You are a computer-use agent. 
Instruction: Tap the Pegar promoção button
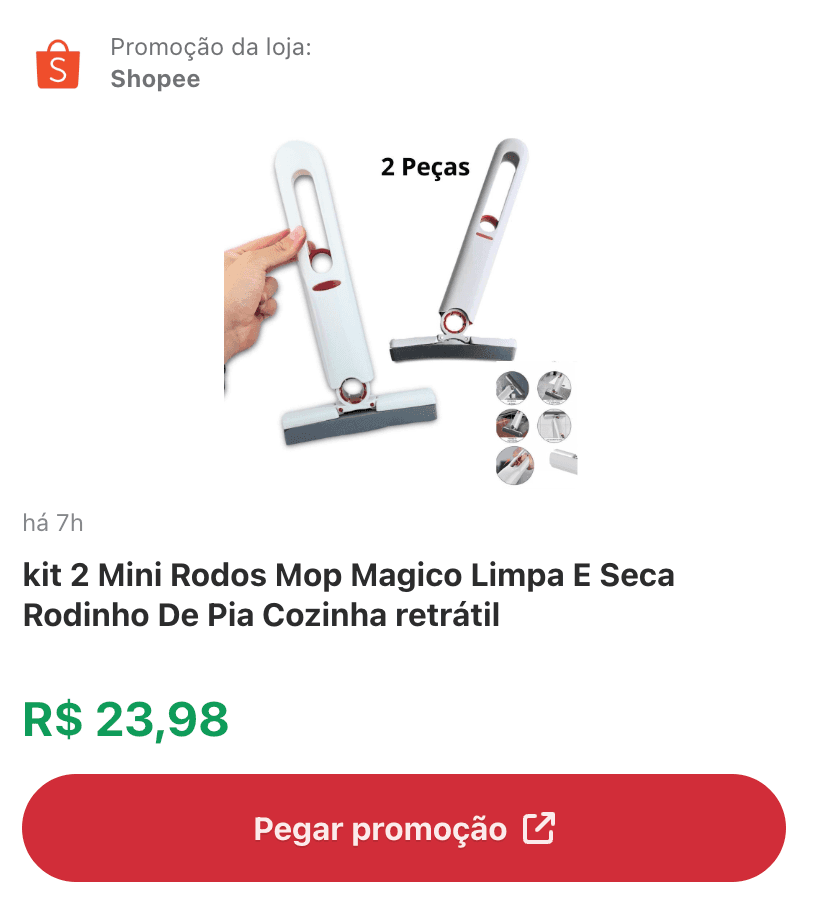coord(404,828)
